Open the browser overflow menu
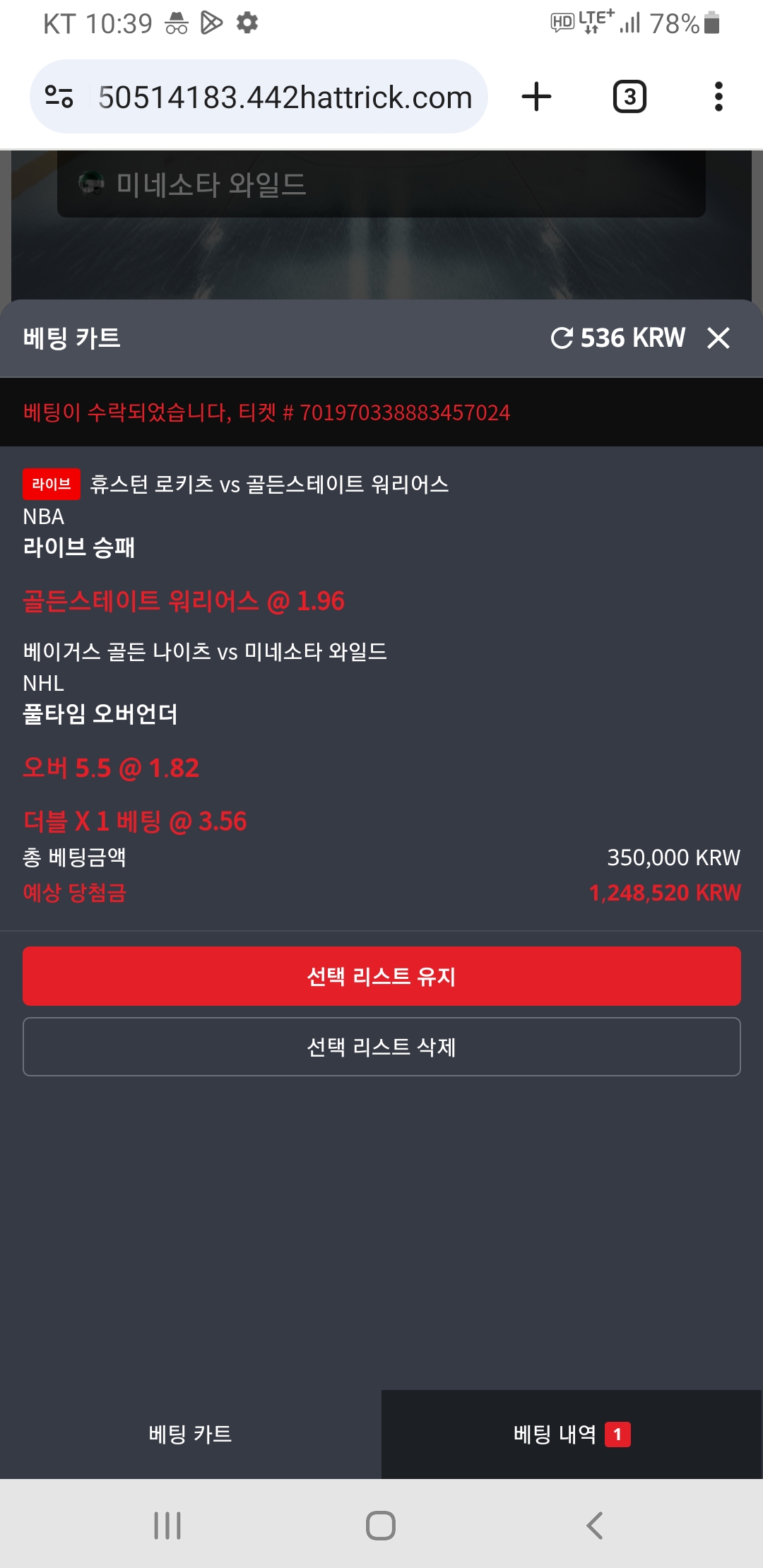Screen dimensions: 763x1568 [x=718, y=97]
